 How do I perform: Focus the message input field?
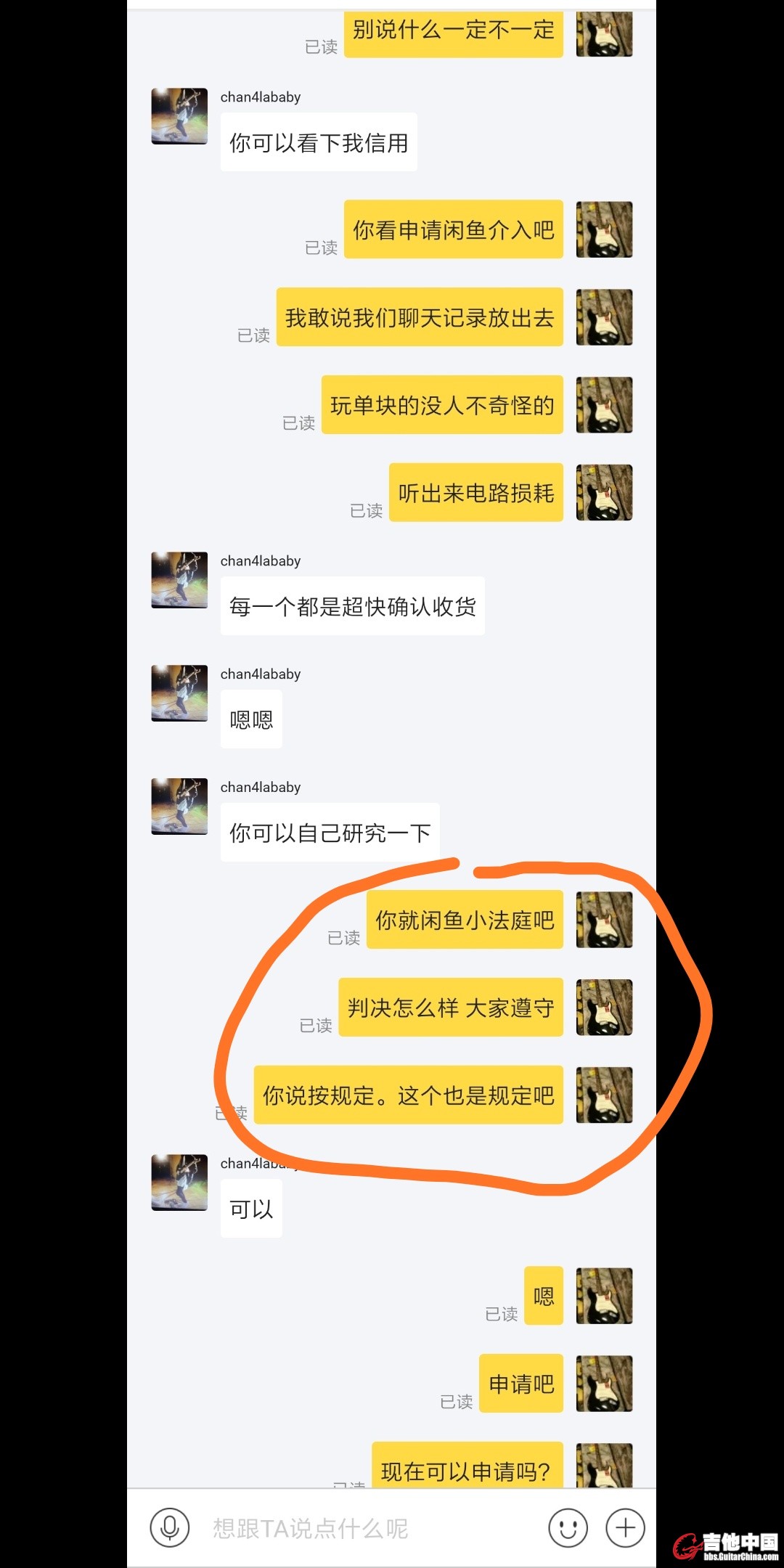click(363, 1528)
